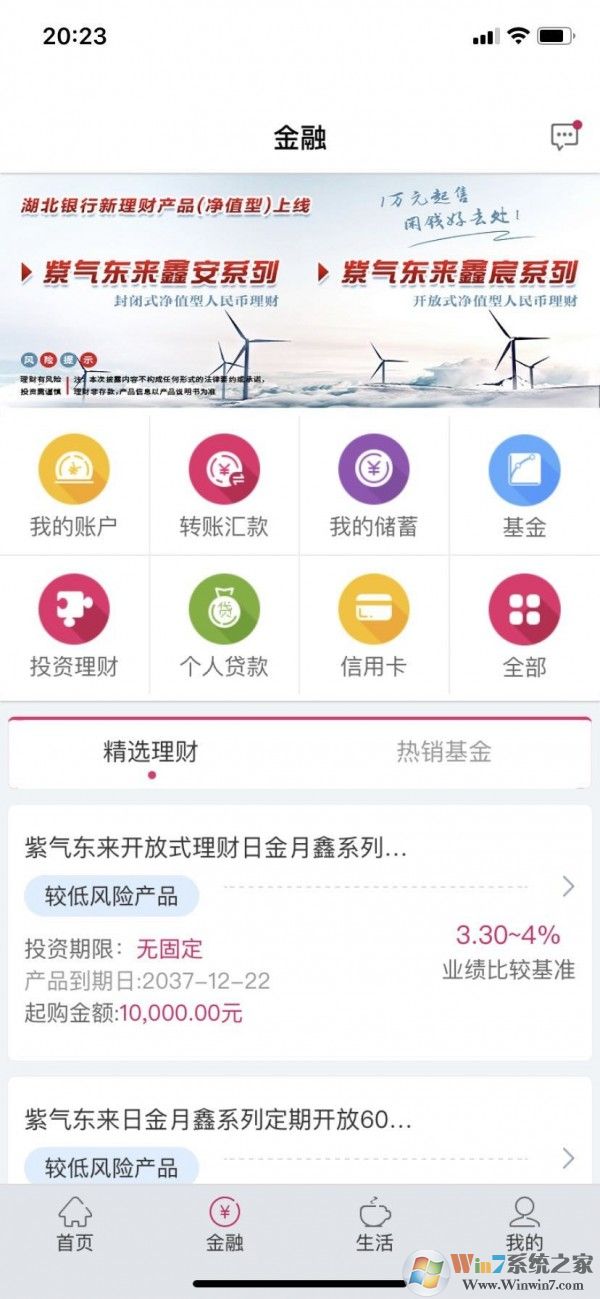
Task: Open the 紫气东来开放式理财日金月鑫系列 product card
Action: point(300,930)
